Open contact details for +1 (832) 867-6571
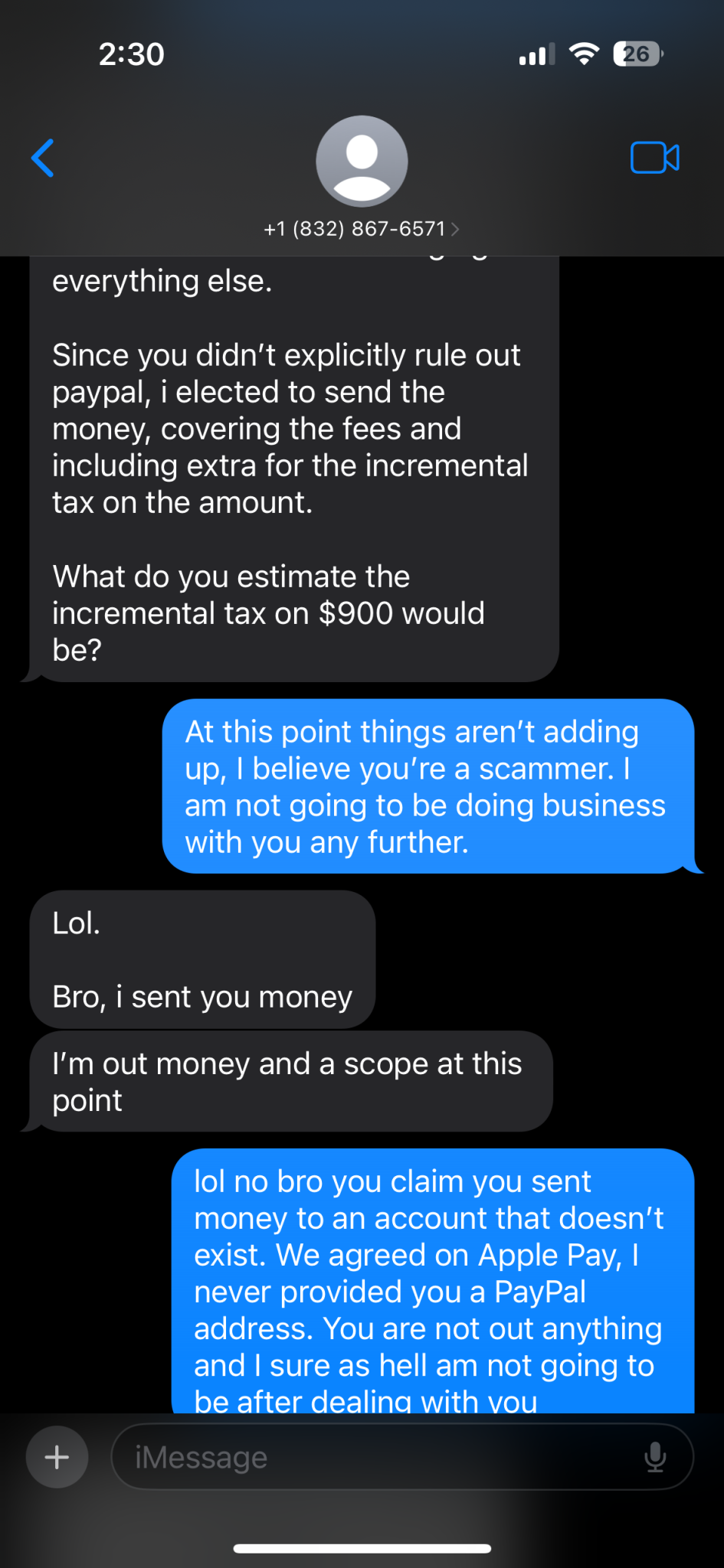 pos(362,228)
